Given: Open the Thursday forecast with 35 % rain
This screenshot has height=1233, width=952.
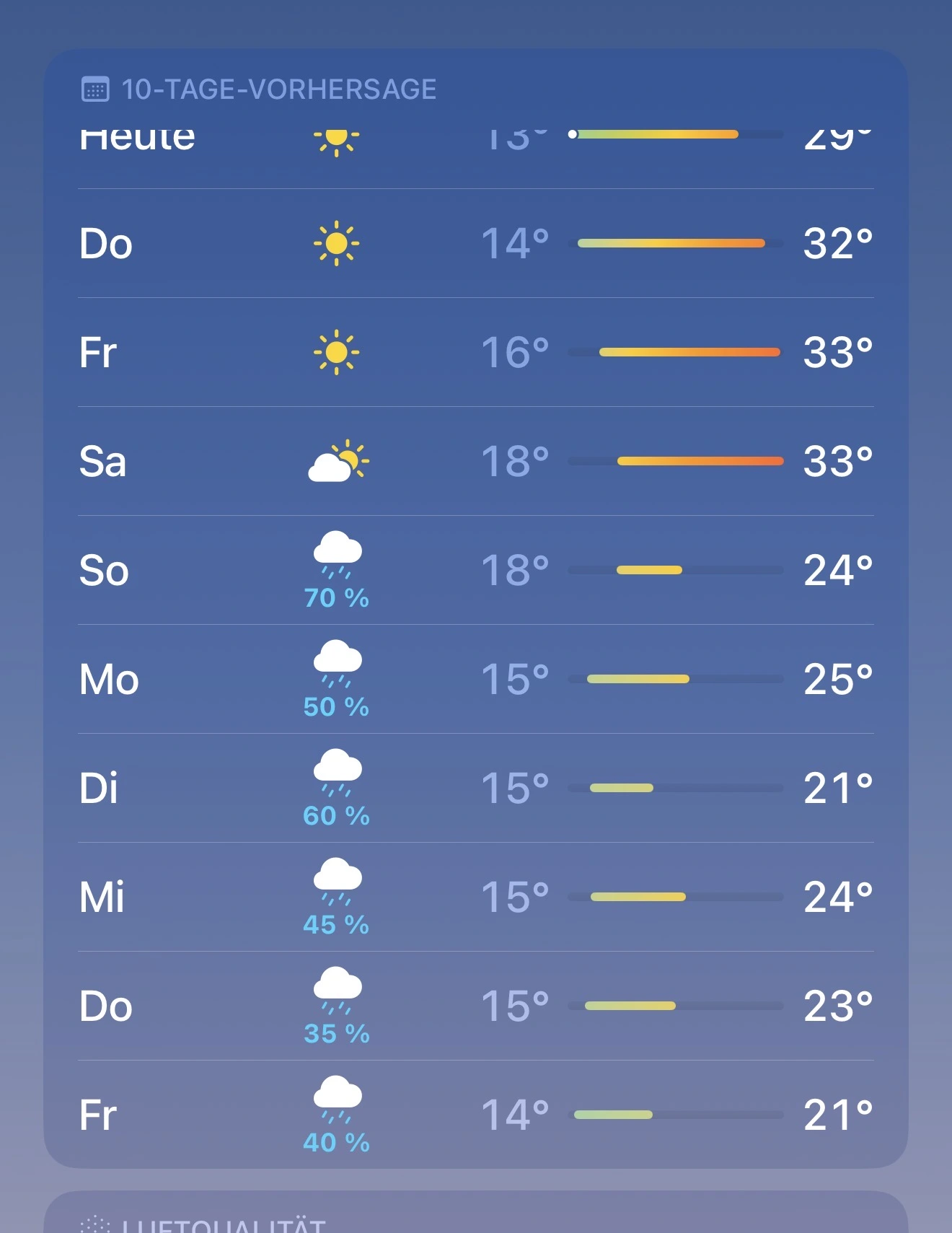Looking at the screenshot, I should point(476,1006).
